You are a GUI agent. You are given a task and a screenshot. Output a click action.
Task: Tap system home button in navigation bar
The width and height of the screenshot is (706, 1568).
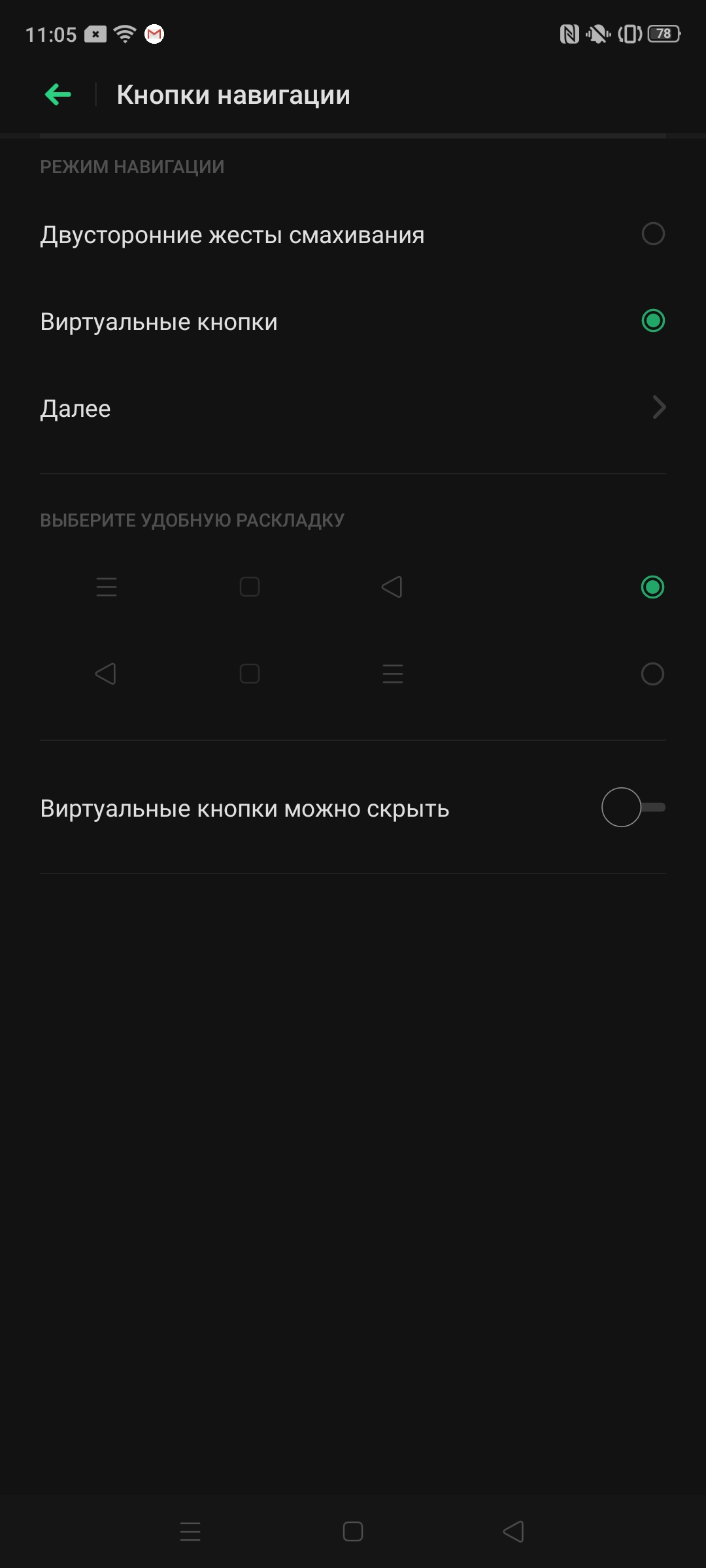pyautogui.click(x=353, y=1531)
